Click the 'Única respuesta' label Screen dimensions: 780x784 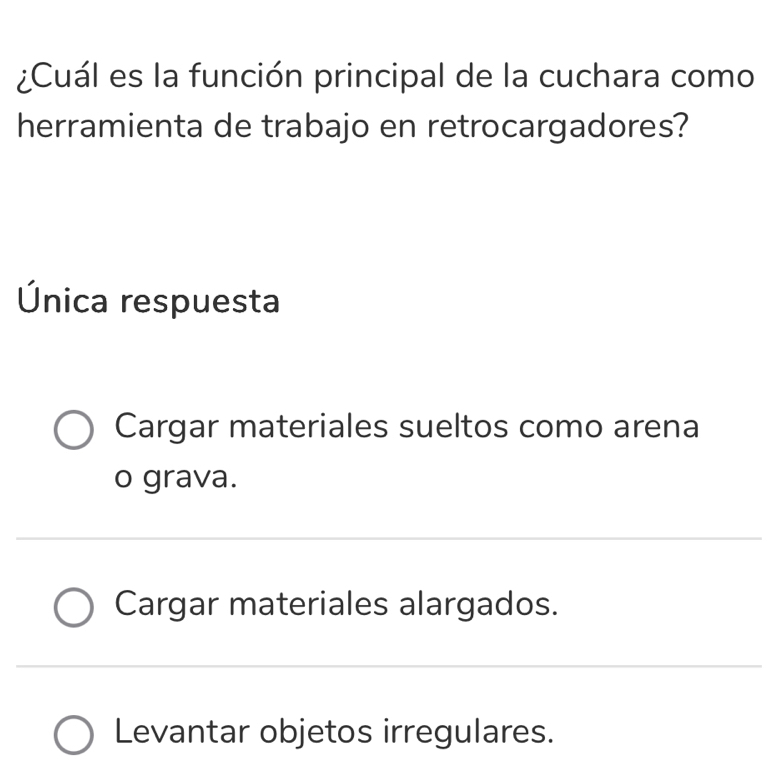147,300
